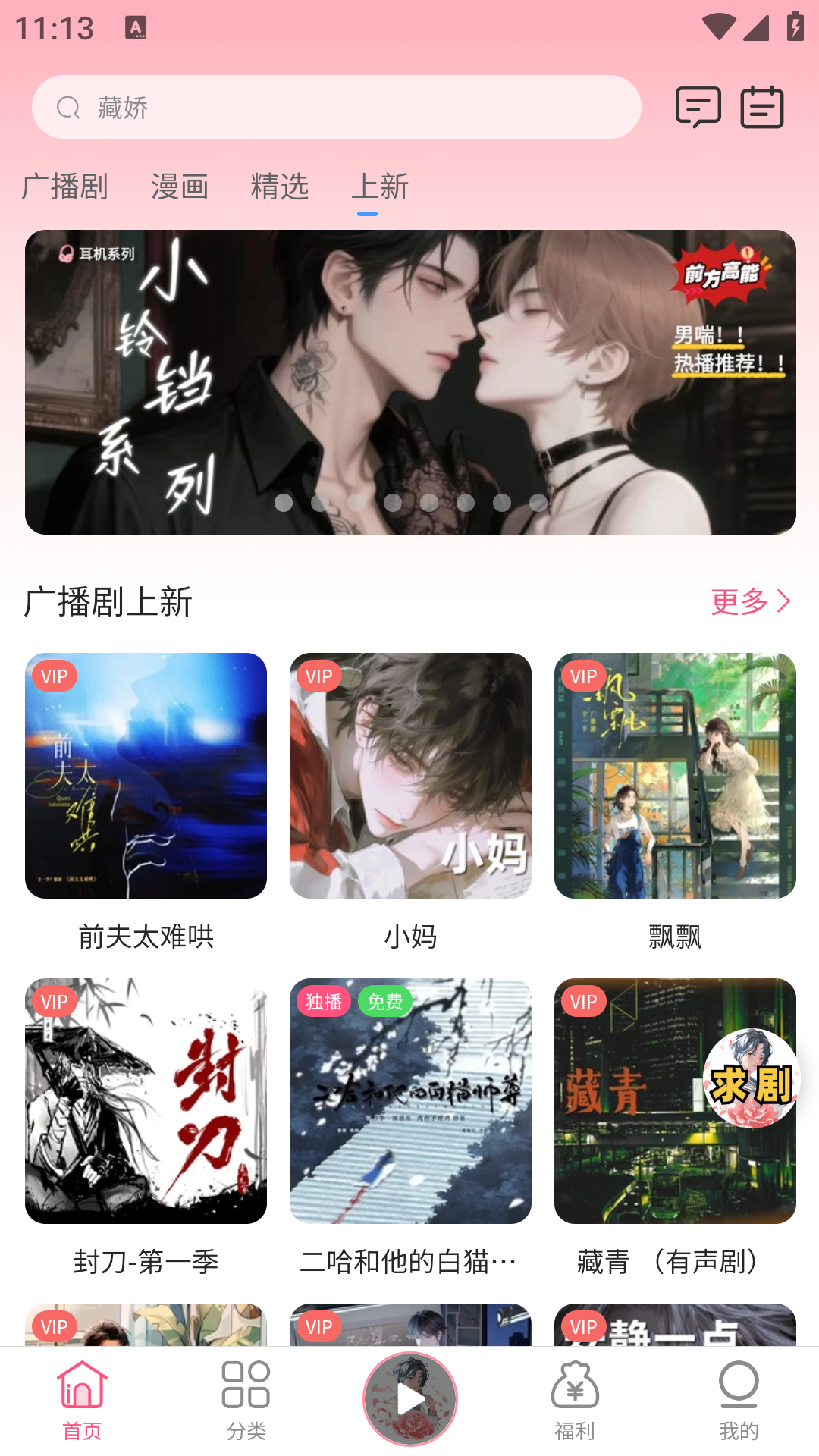Switch to the 精选 tab

click(x=280, y=187)
